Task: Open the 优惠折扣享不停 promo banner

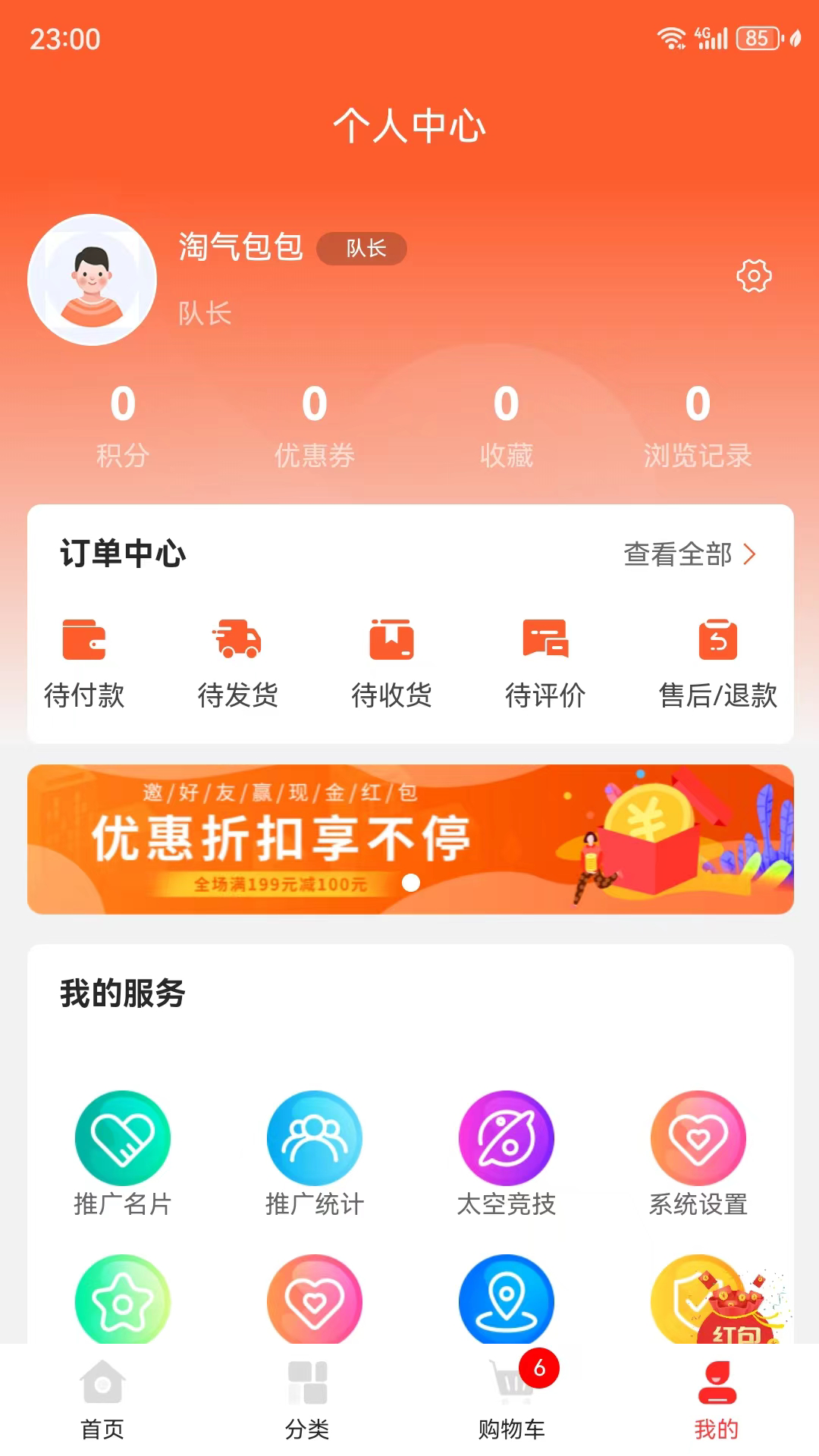Action: tap(410, 839)
